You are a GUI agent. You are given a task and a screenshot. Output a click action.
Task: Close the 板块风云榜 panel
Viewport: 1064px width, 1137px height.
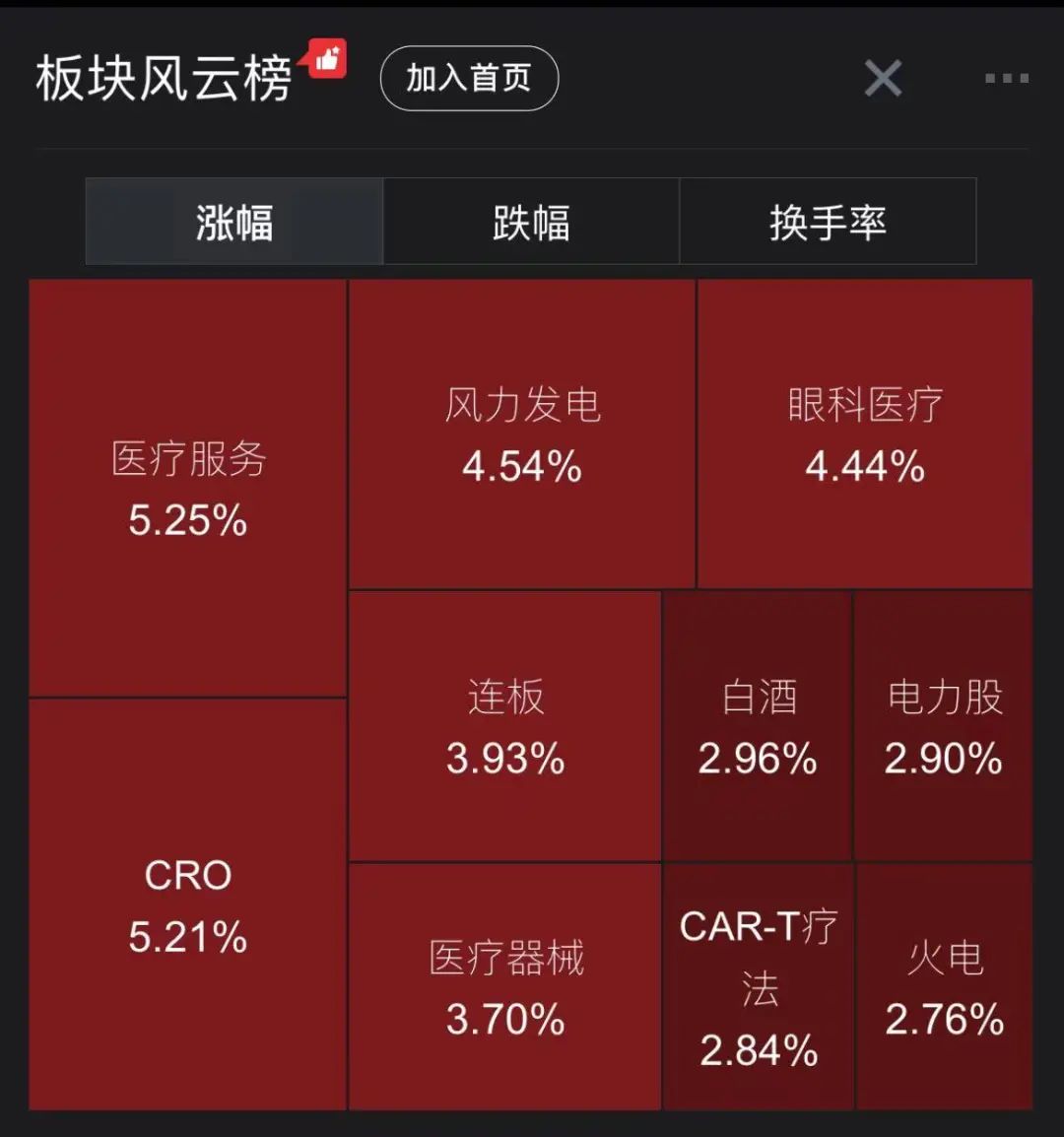coord(883,78)
